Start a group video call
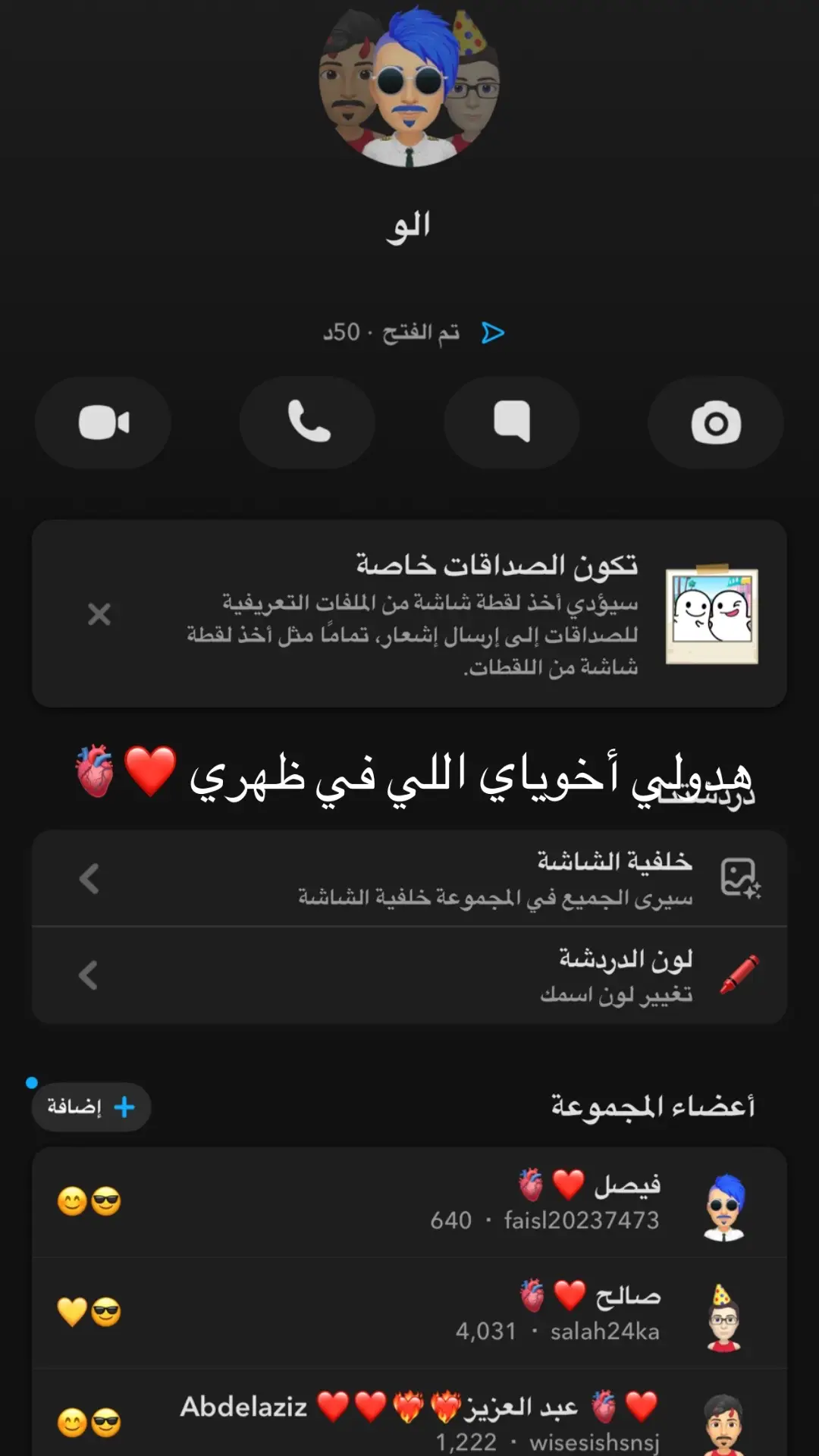The width and height of the screenshot is (819, 1456). click(x=103, y=422)
